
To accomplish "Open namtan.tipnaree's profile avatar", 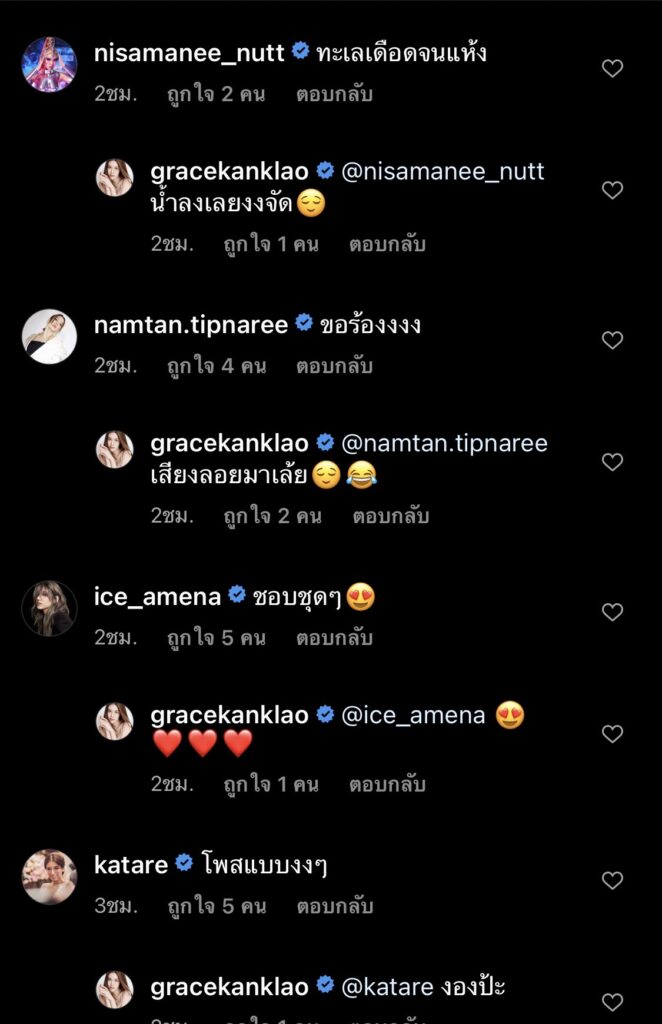I will click(x=49, y=336).
